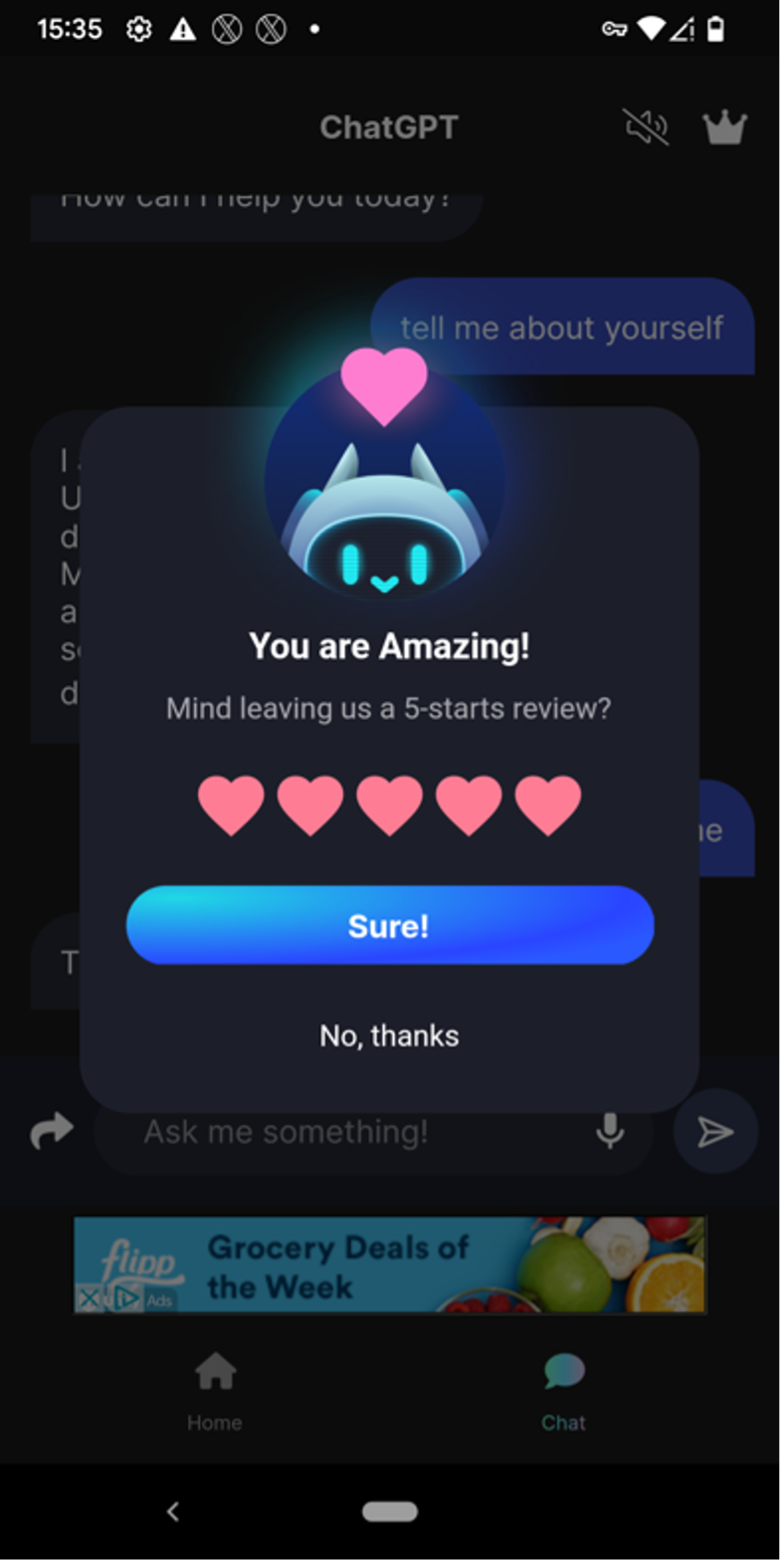
Task: Close the Flipp ad banner
Action: [90, 1298]
